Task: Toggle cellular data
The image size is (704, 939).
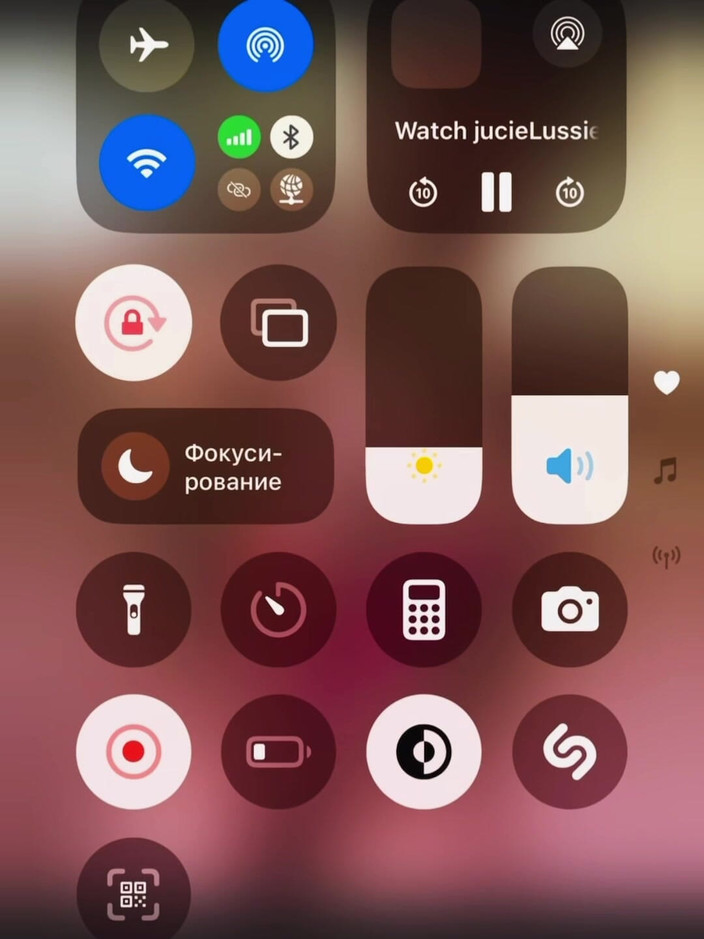Action: 239,137
